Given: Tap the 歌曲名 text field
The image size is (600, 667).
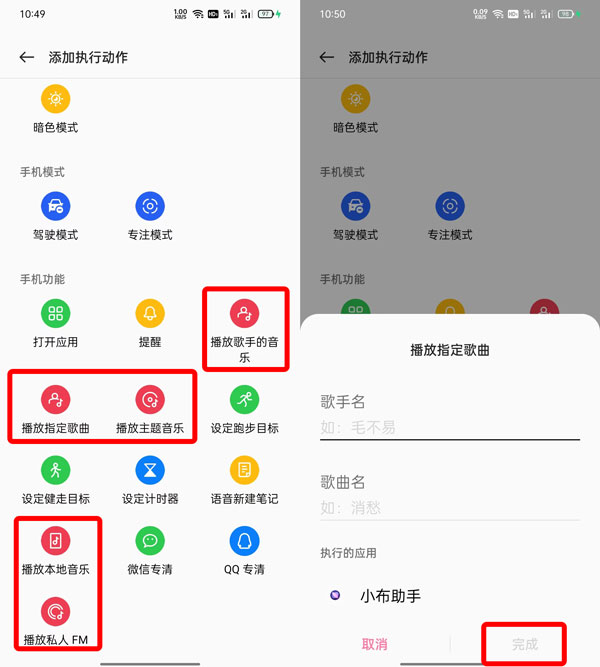Looking at the screenshot, I should click(x=449, y=507).
